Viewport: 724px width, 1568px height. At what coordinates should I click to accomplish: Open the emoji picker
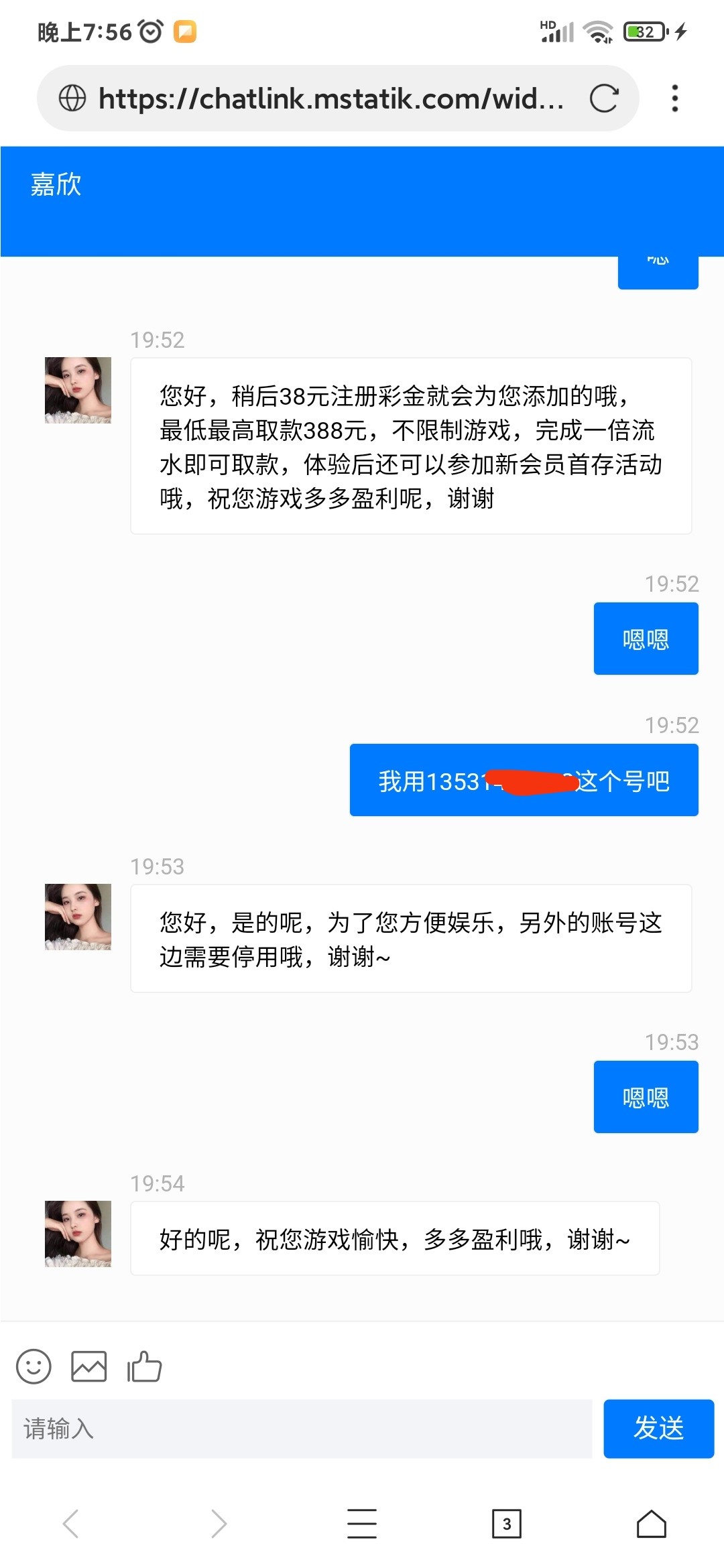[34, 1366]
